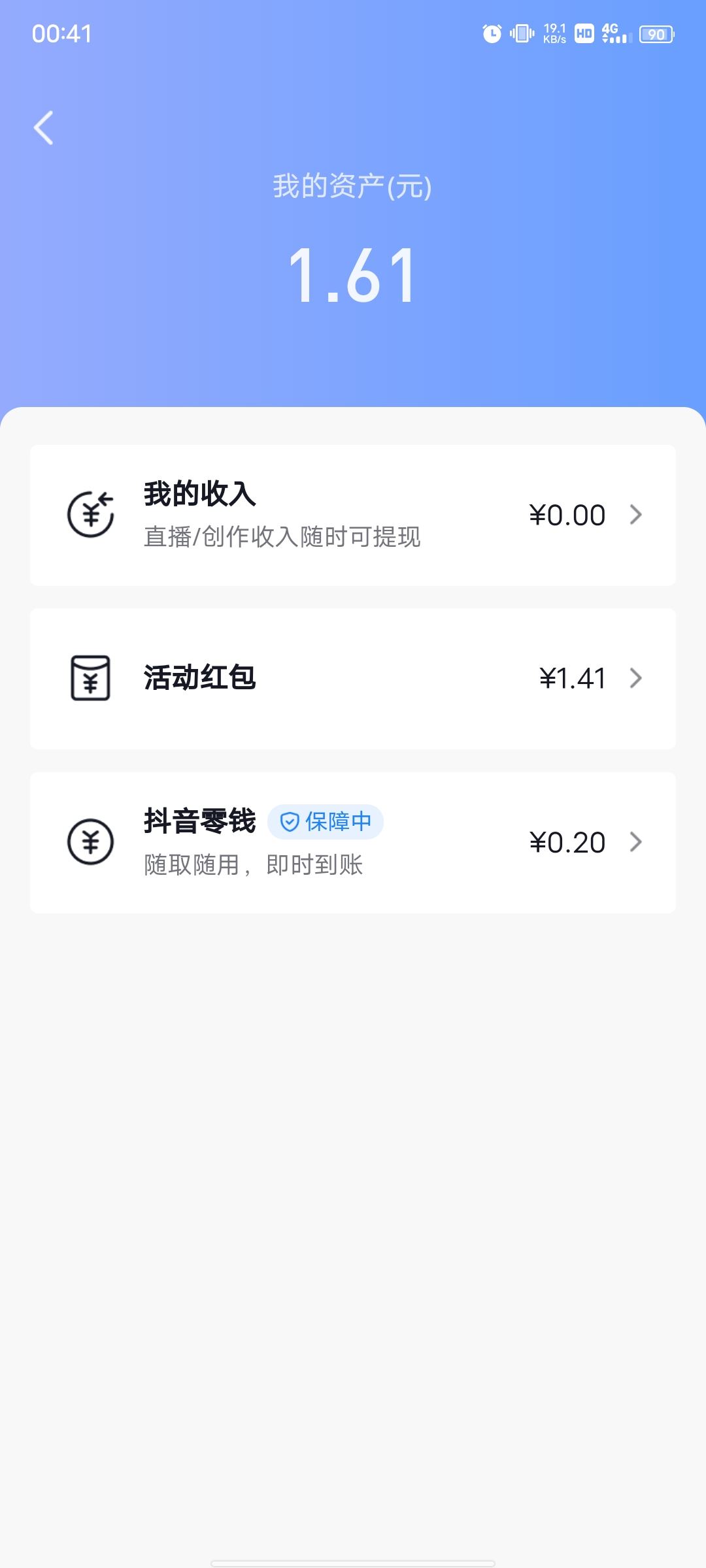Viewport: 706px width, 1568px height.
Task: Tap the vibrate mode status bar icon
Action: pos(520,34)
